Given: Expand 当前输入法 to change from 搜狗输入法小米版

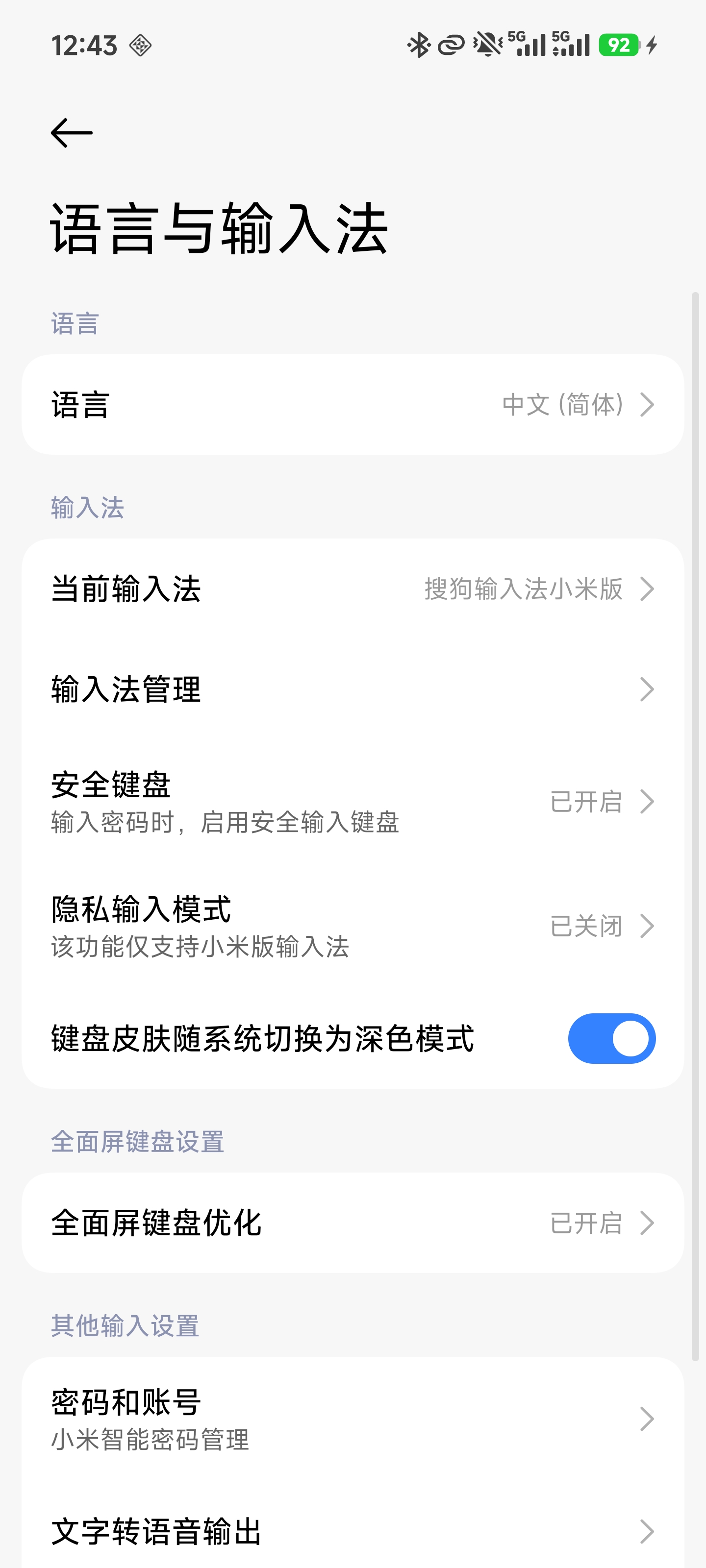Looking at the screenshot, I should coord(353,588).
